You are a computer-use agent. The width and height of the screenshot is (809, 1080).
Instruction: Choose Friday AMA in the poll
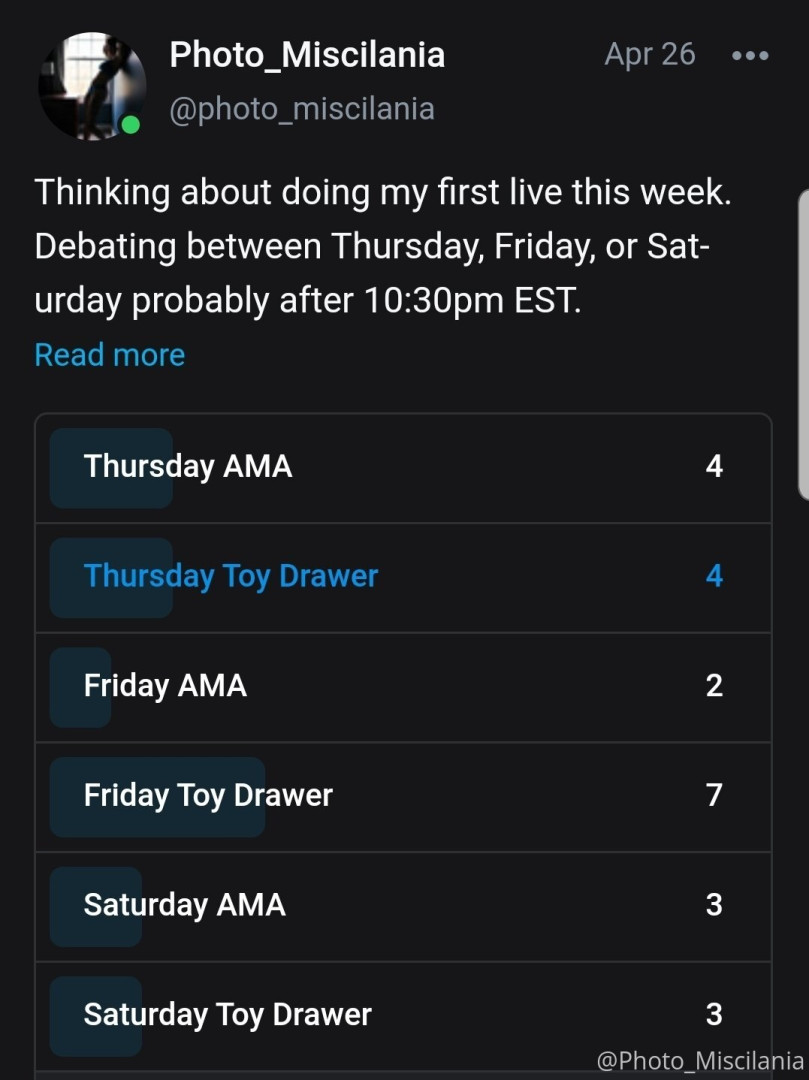(402, 687)
